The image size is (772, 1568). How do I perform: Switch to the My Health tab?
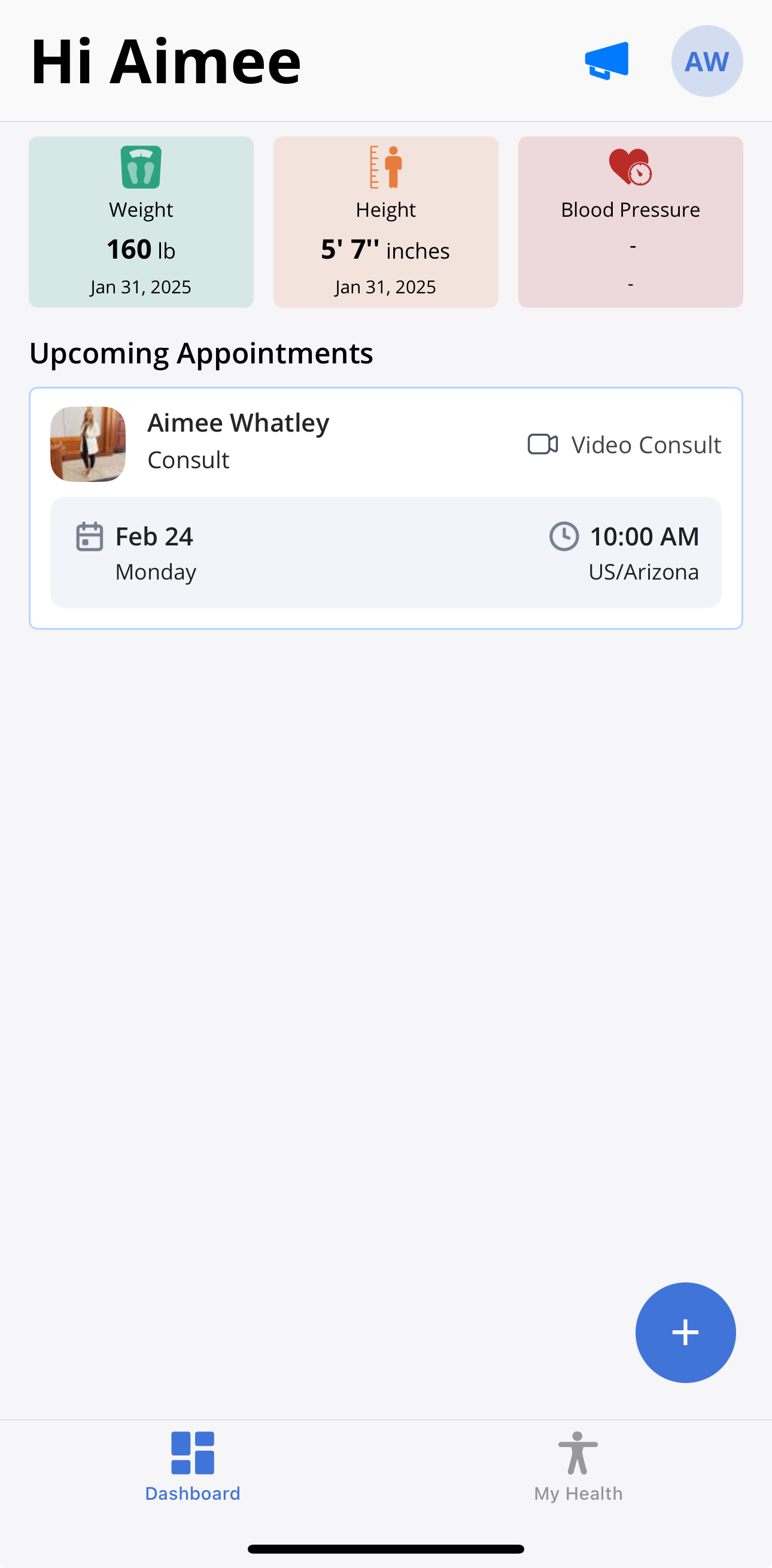pyautogui.click(x=578, y=1467)
